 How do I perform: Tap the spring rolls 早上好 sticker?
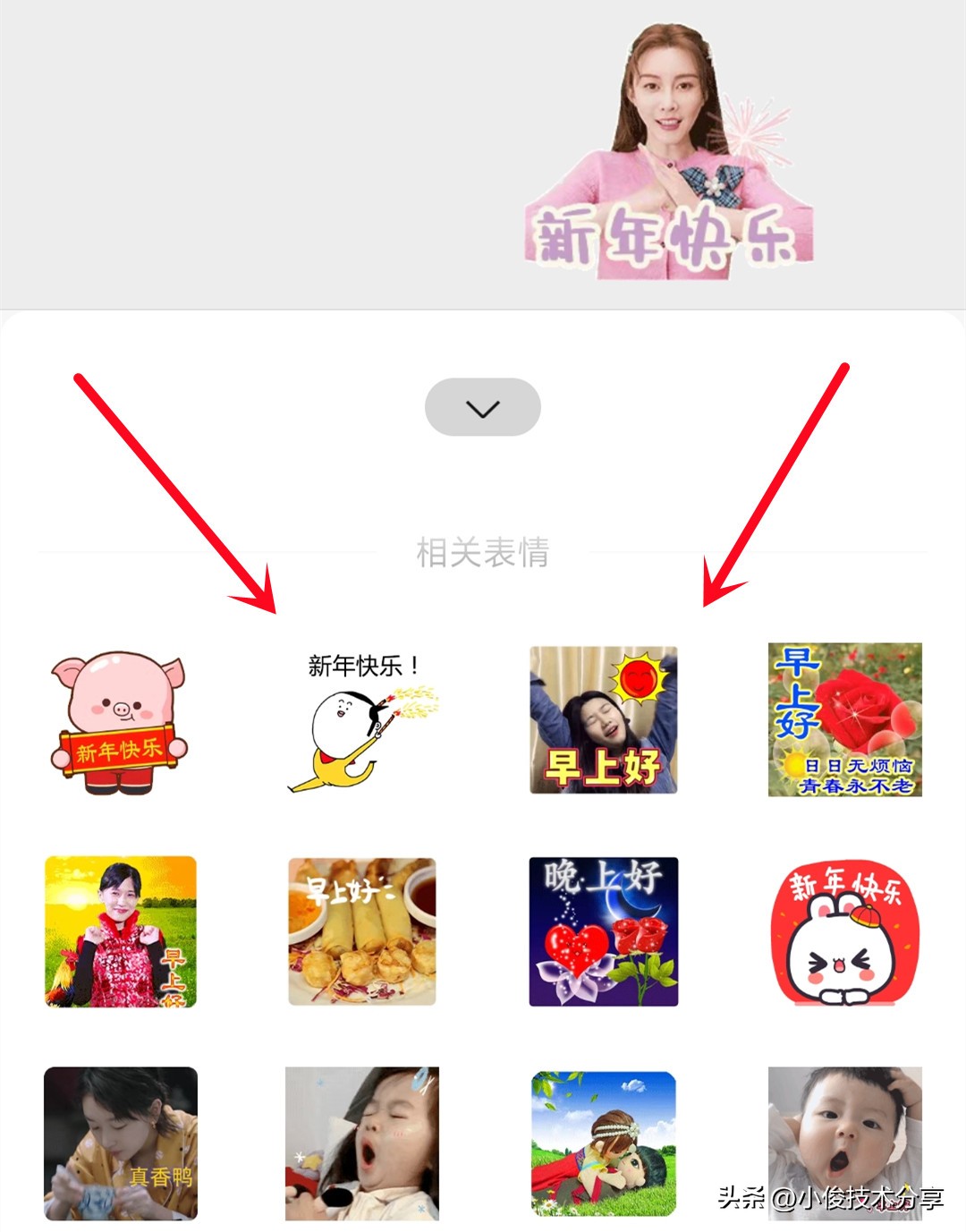point(362,931)
